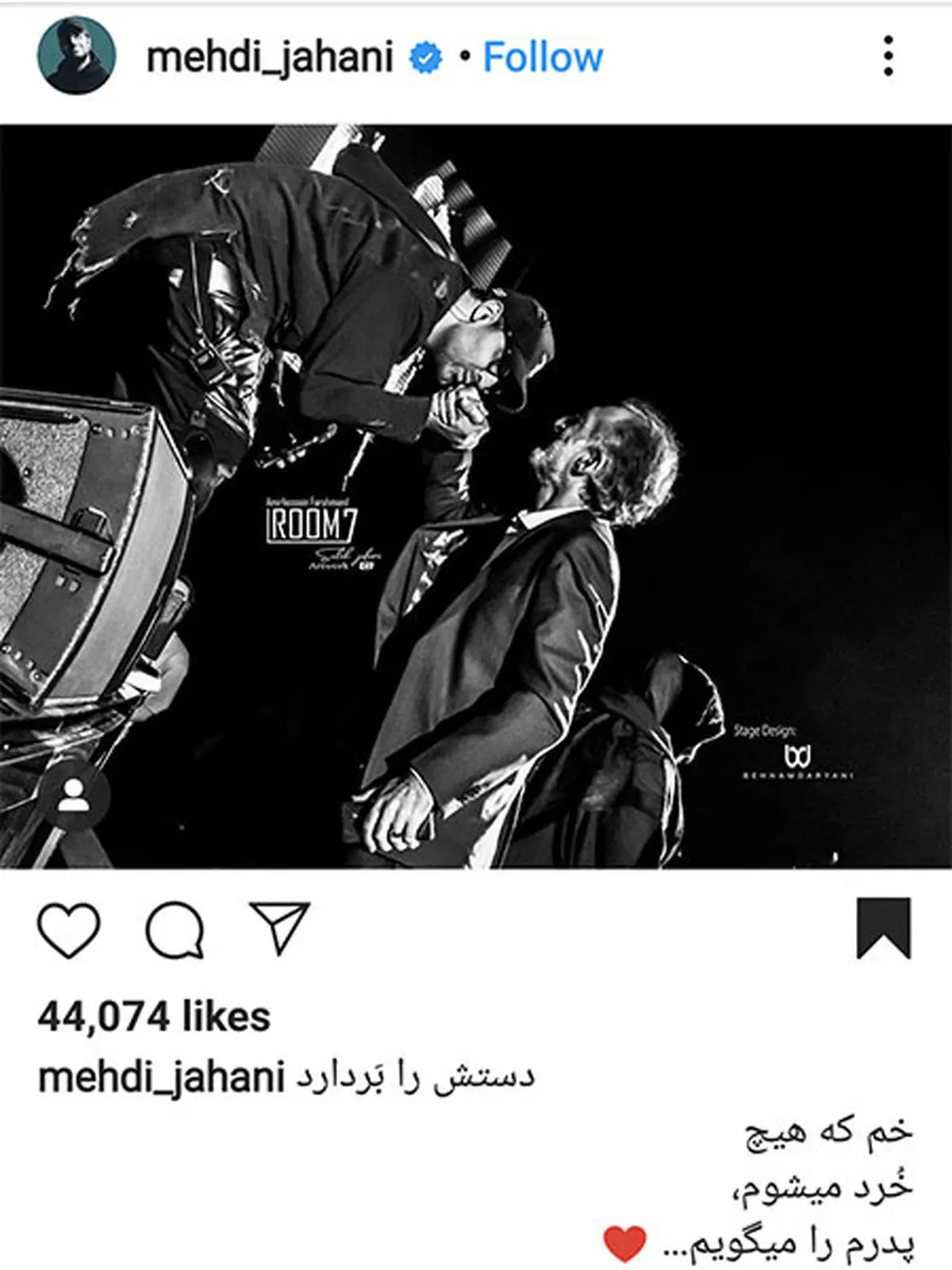Open mehdi_jahani's profile picture
Screen dimensions: 952x1270
76,56
